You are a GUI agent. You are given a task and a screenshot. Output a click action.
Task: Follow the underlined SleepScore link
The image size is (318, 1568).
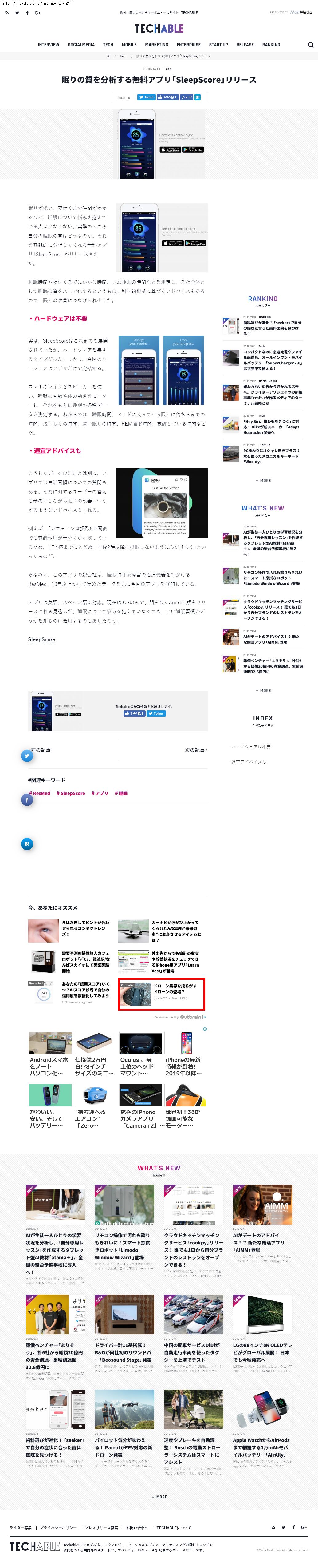pyautogui.click(x=41, y=639)
